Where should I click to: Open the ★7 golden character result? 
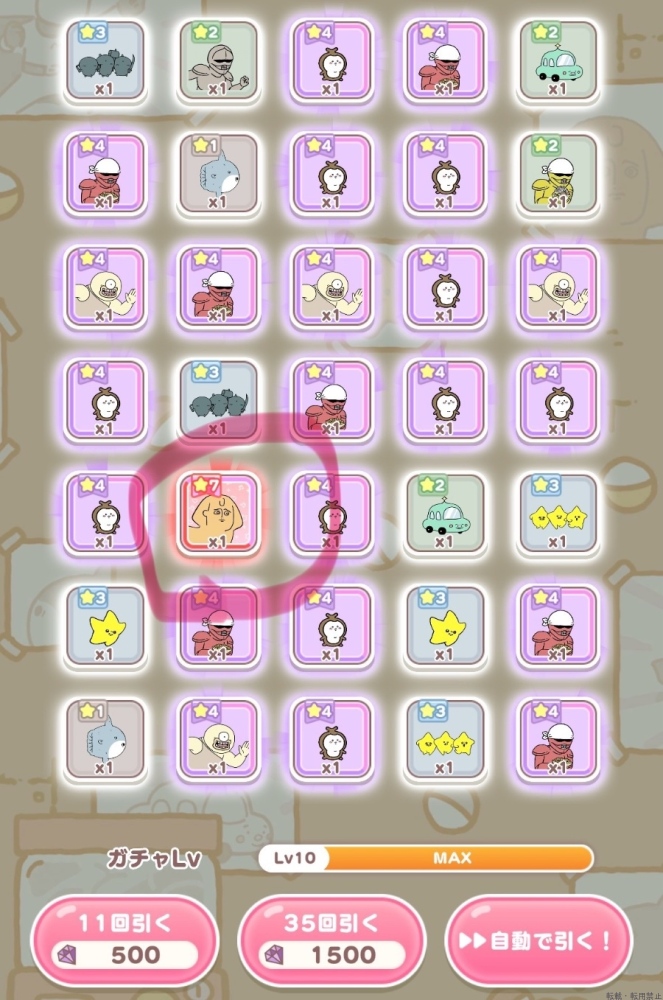(x=218, y=514)
